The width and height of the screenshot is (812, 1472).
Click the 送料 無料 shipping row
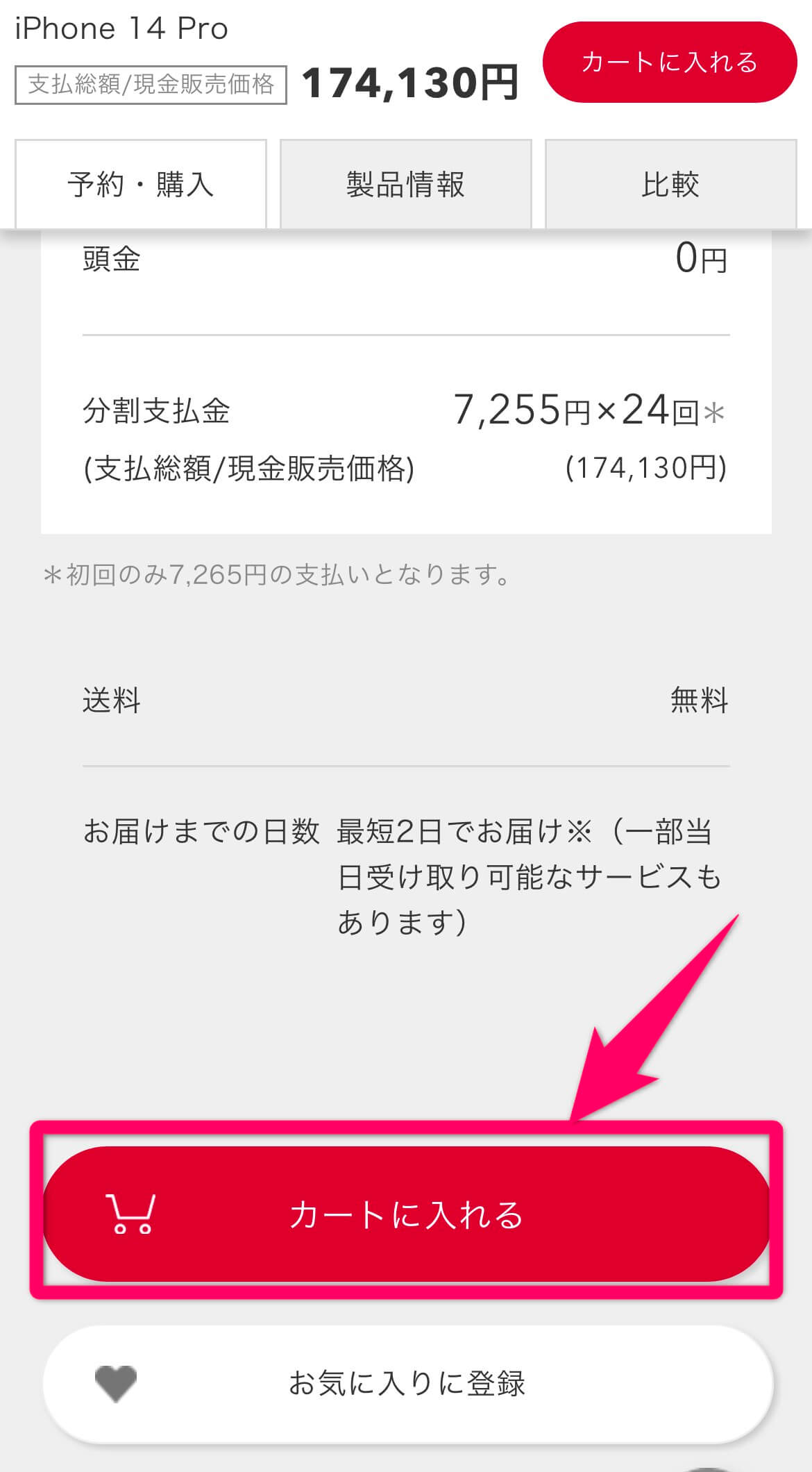tap(406, 701)
